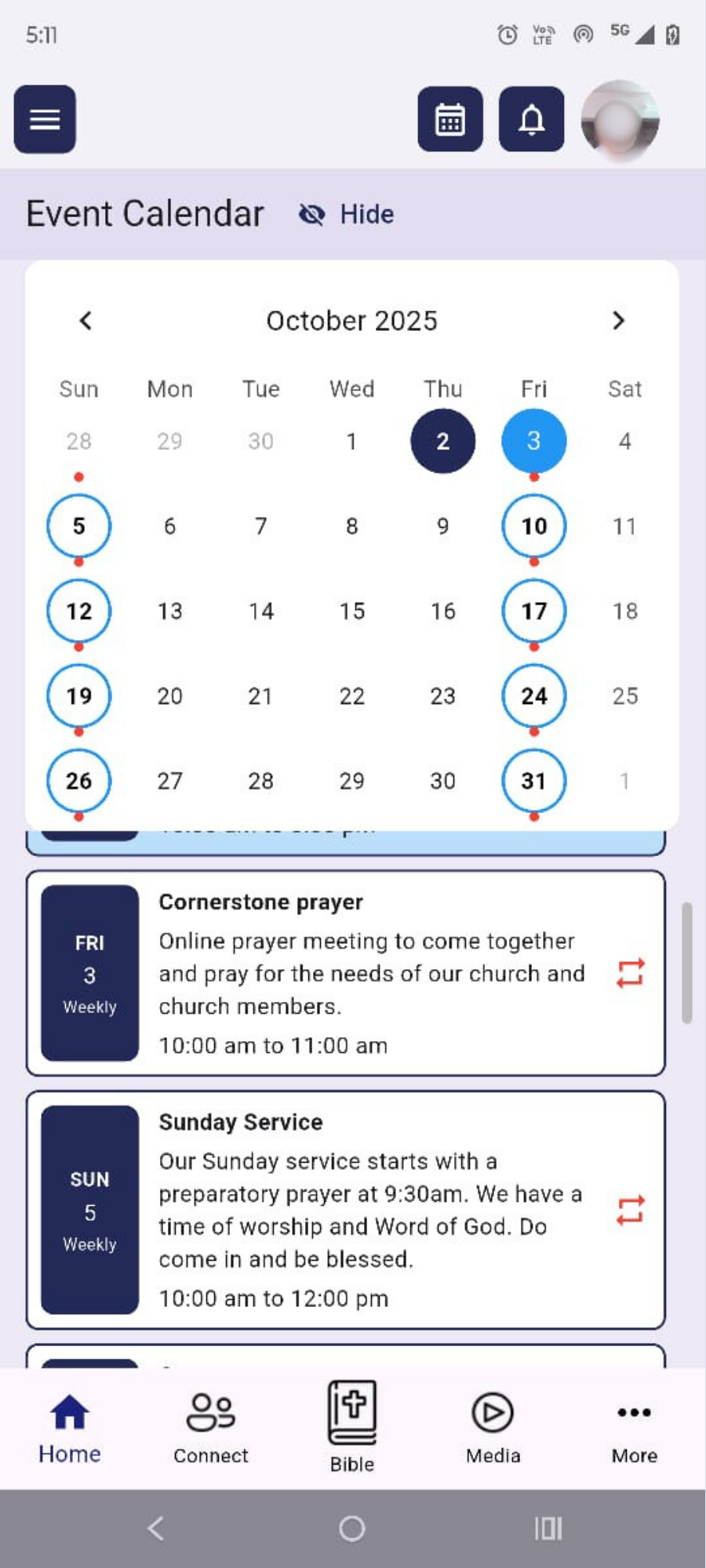Advance to next month in calendar
This screenshot has width=706, height=1568.
(618, 321)
